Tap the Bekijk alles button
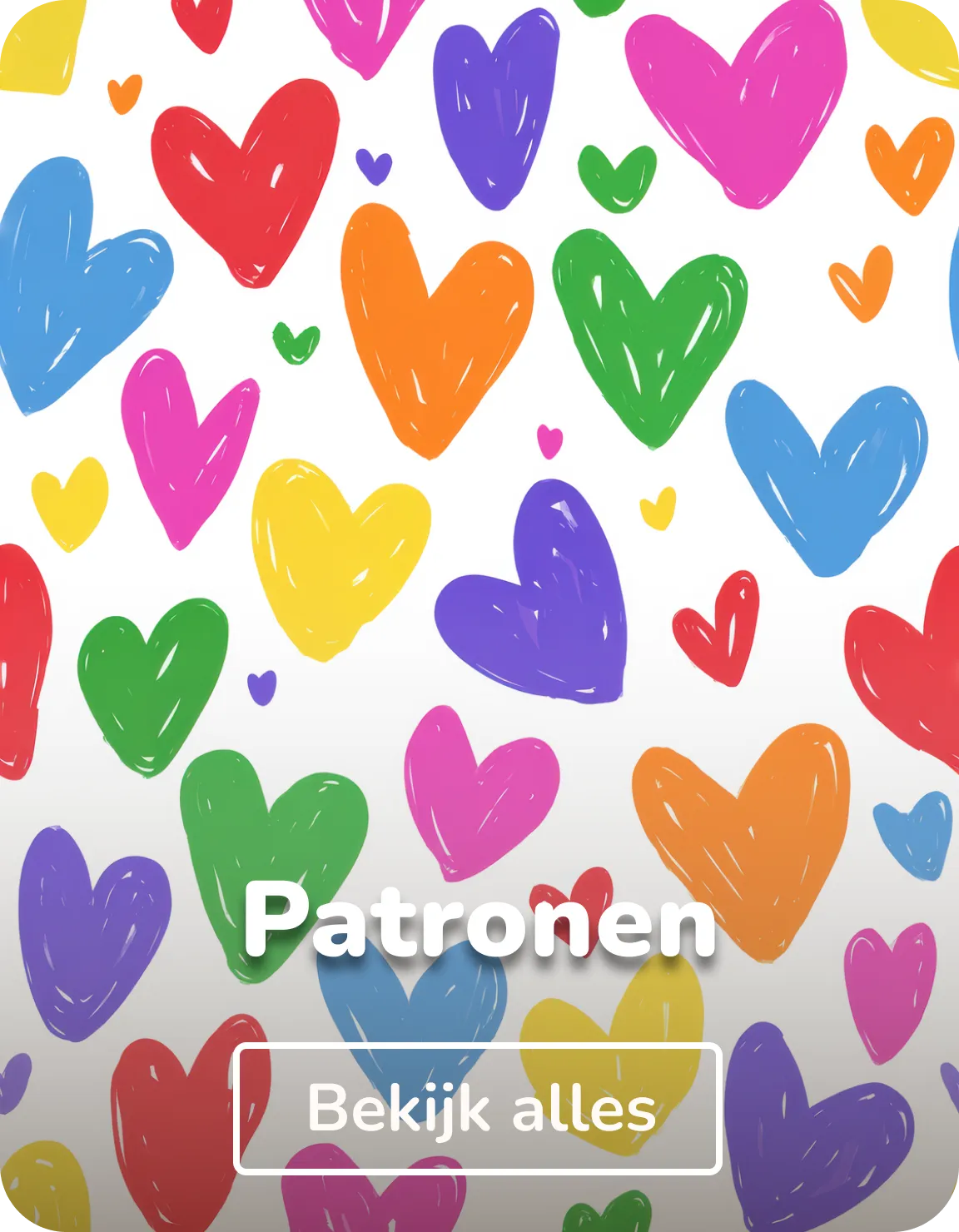Image resolution: width=959 pixels, height=1232 pixels. click(478, 1109)
